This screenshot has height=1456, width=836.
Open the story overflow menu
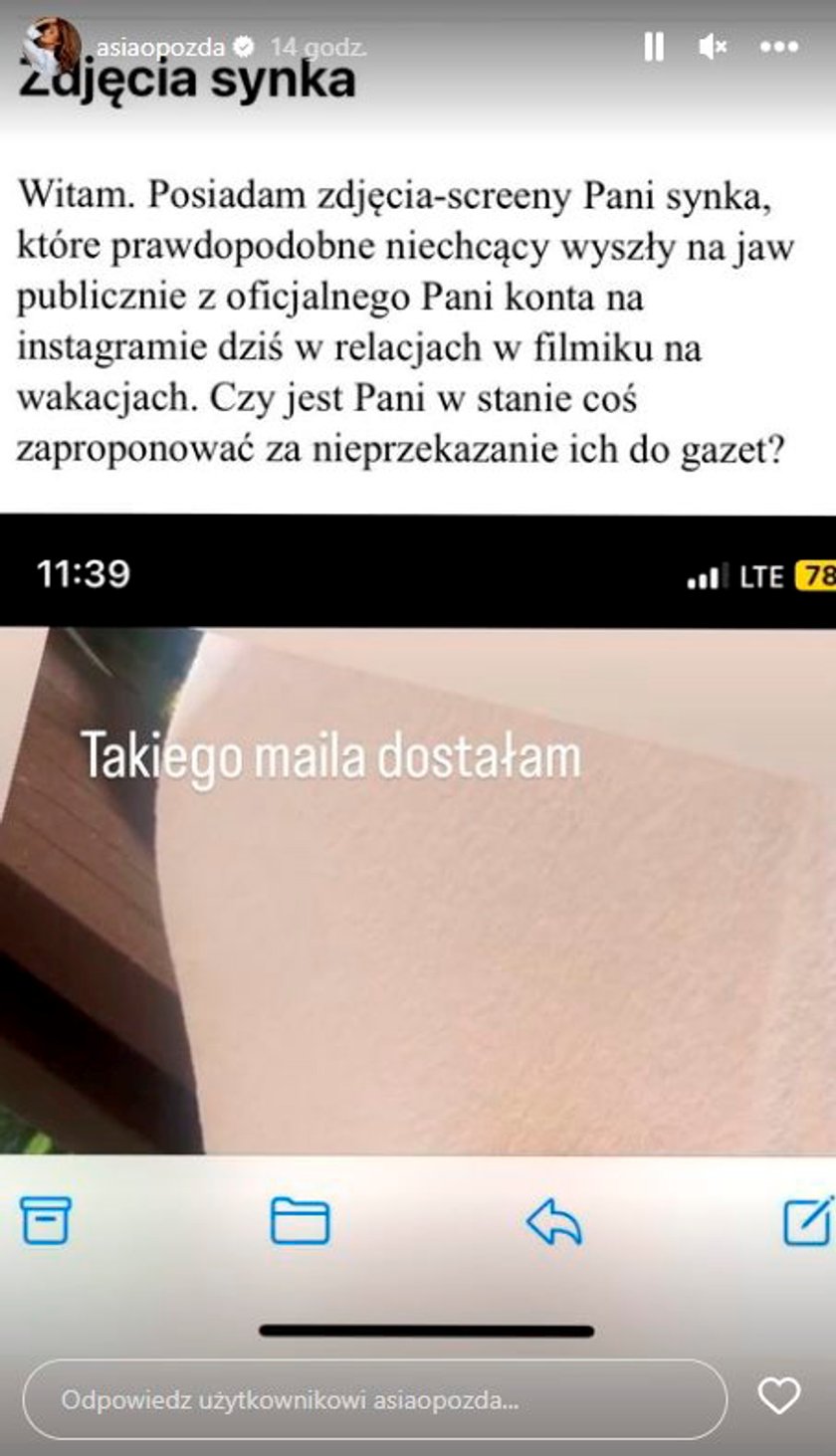click(x=778, y=46)
